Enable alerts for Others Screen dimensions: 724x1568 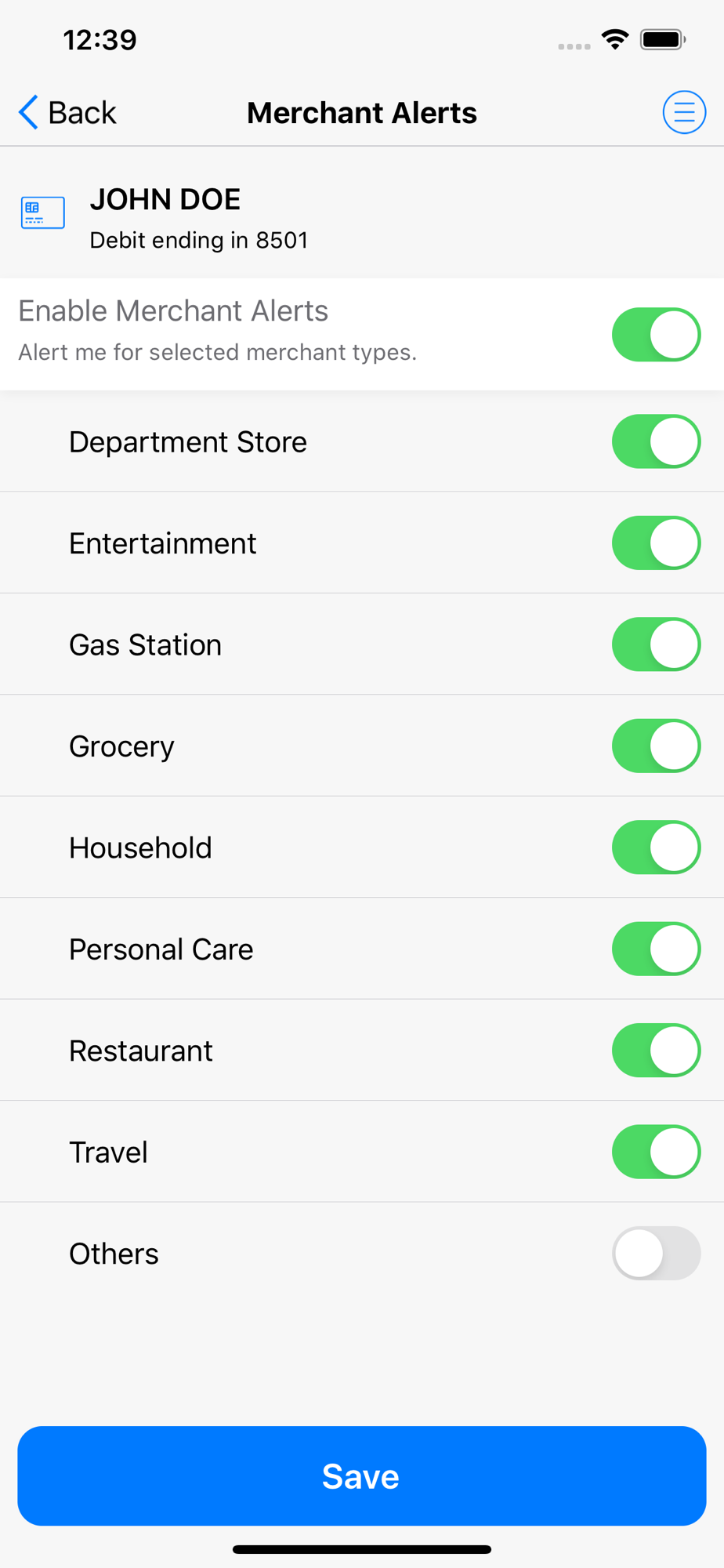(x=656, y=1254)
